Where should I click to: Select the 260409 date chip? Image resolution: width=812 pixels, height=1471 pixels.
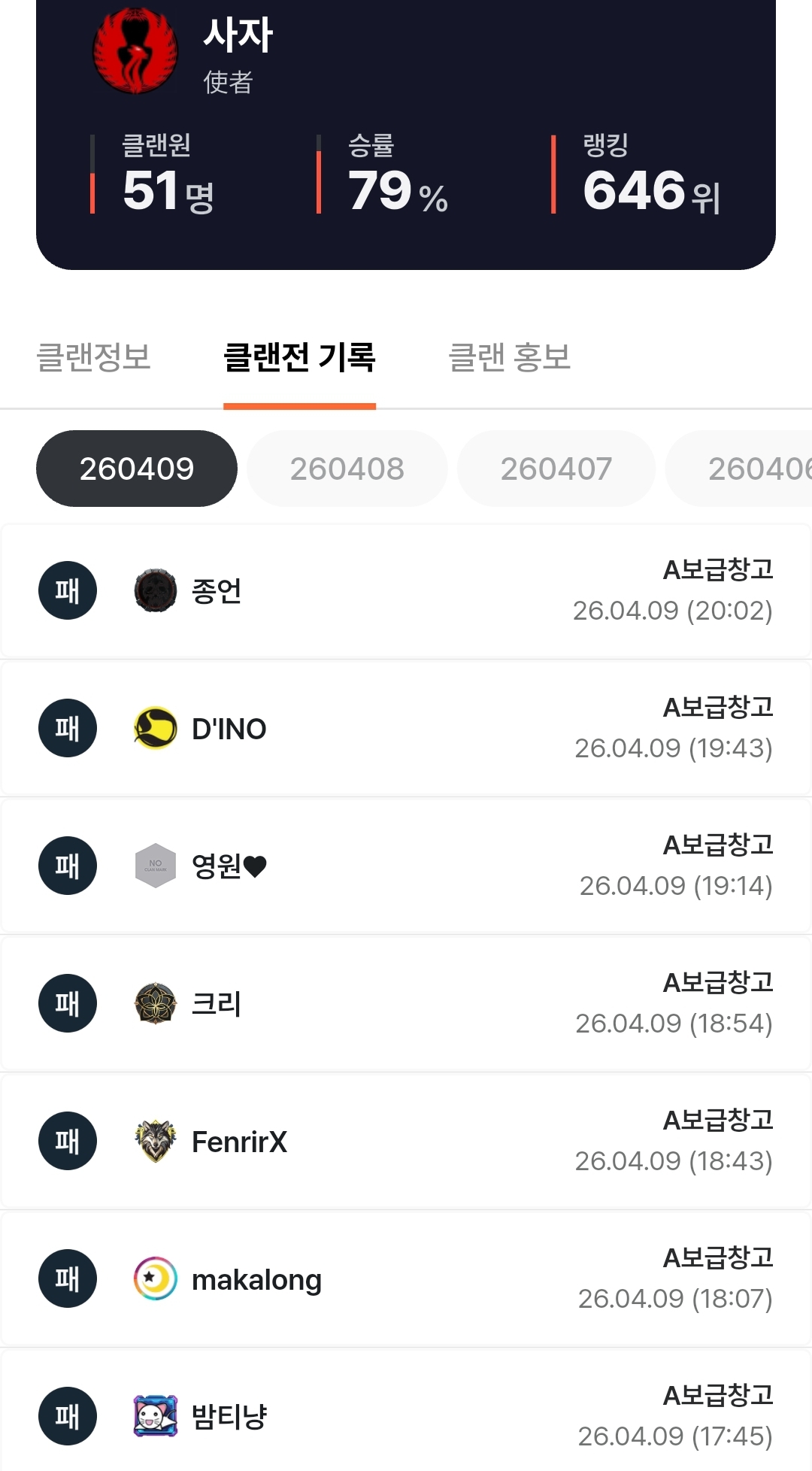tap(137, 469)
